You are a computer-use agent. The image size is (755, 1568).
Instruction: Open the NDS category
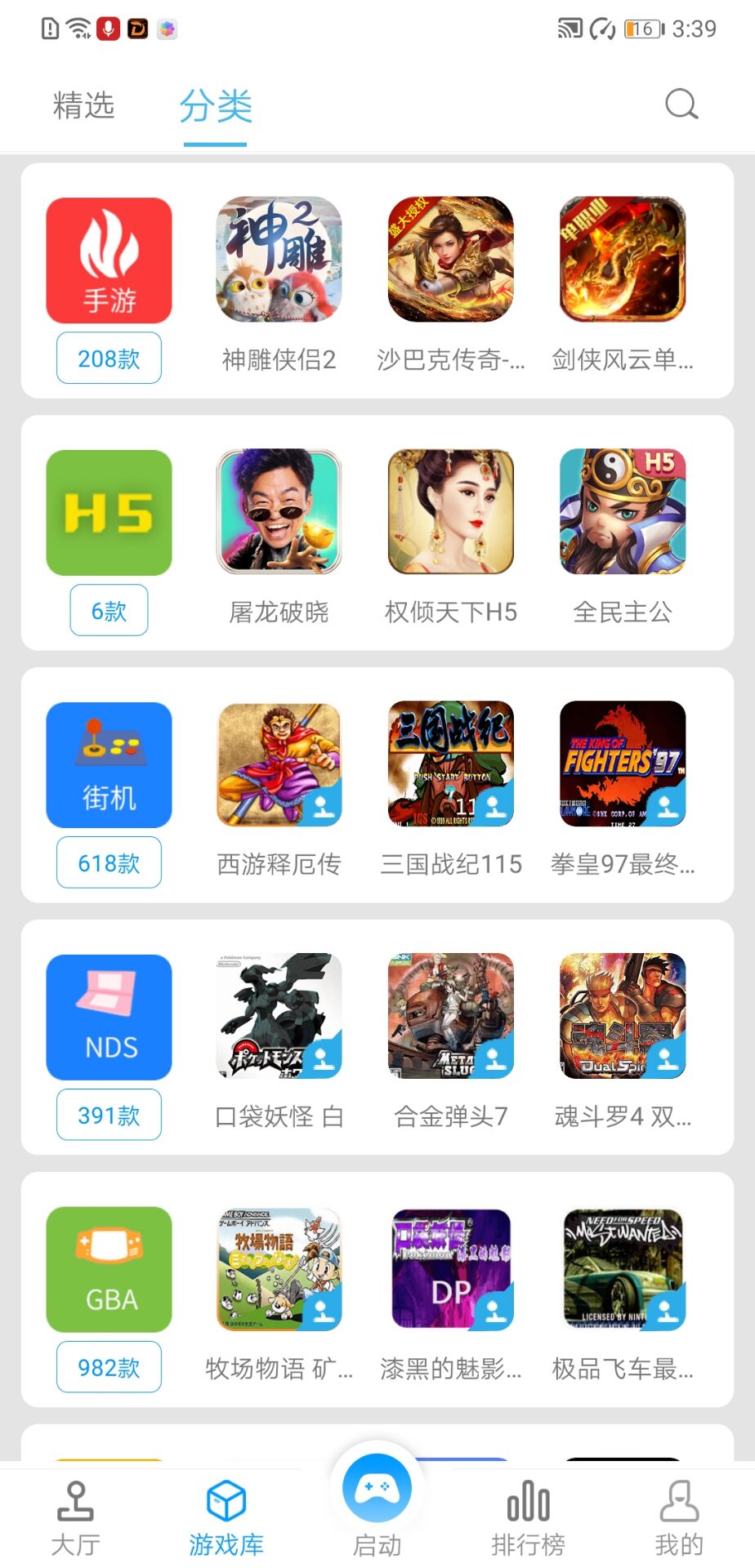point(109,1018)
